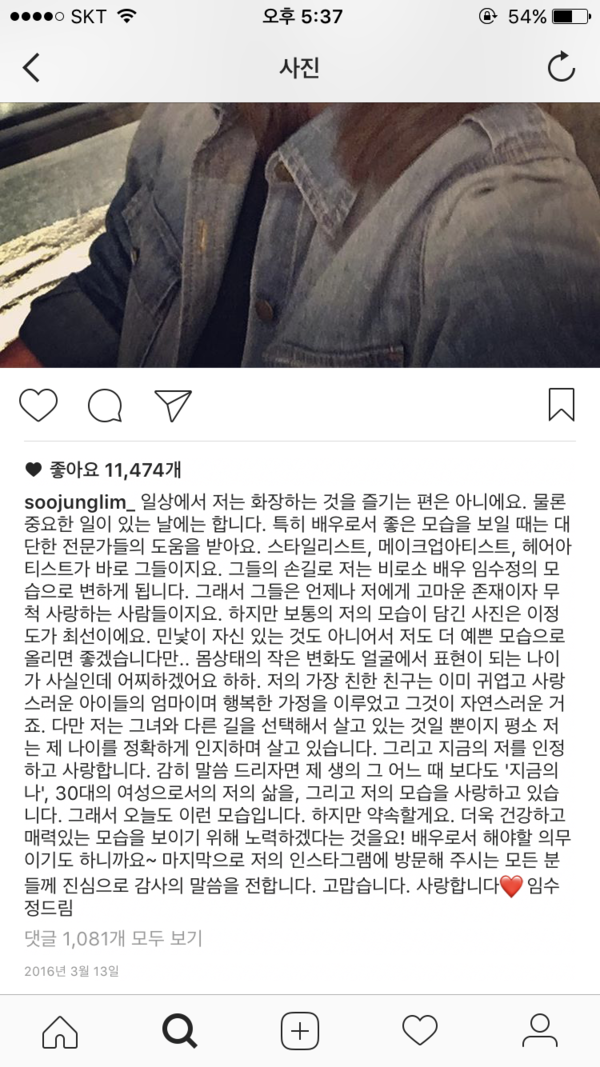Image resolution: width=600 pixels, height=1067 pixels.
Task: Switch to the Home tab
Action: [60, 1028]
